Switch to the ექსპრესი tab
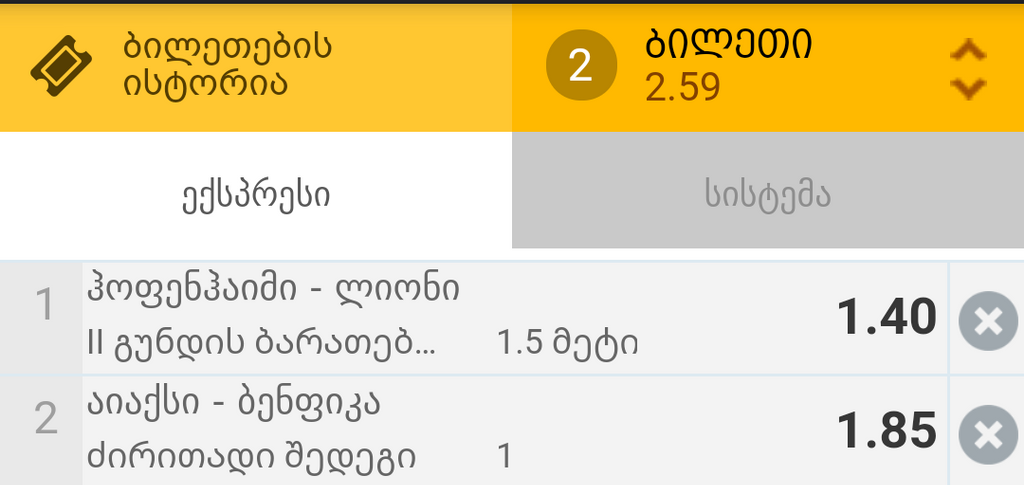Viewport: 1024px width, 485px height. pyautogui.click(x=256, y=195)
